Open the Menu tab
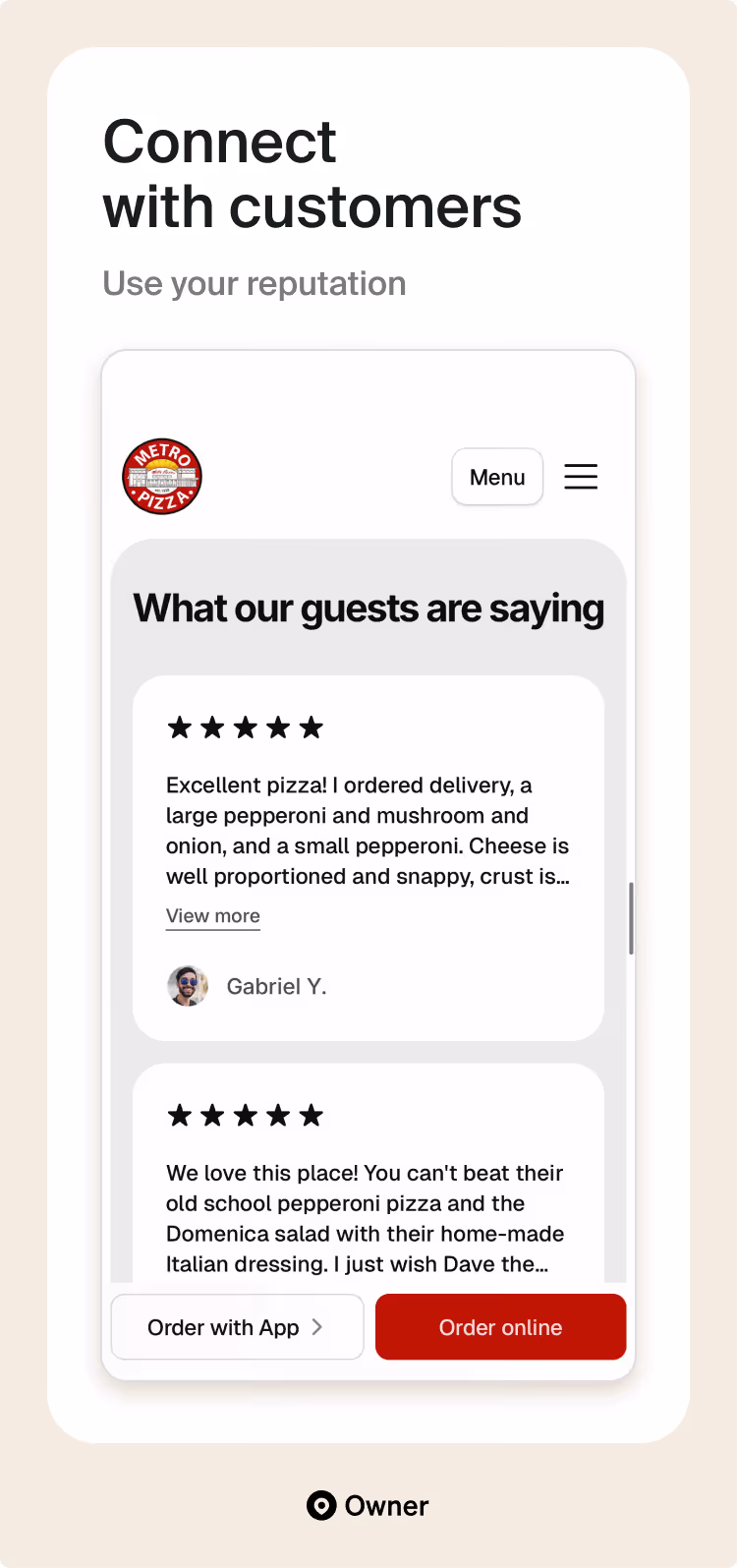The height and width of the screenshot is (1568, 737). [x=496, y=476]
